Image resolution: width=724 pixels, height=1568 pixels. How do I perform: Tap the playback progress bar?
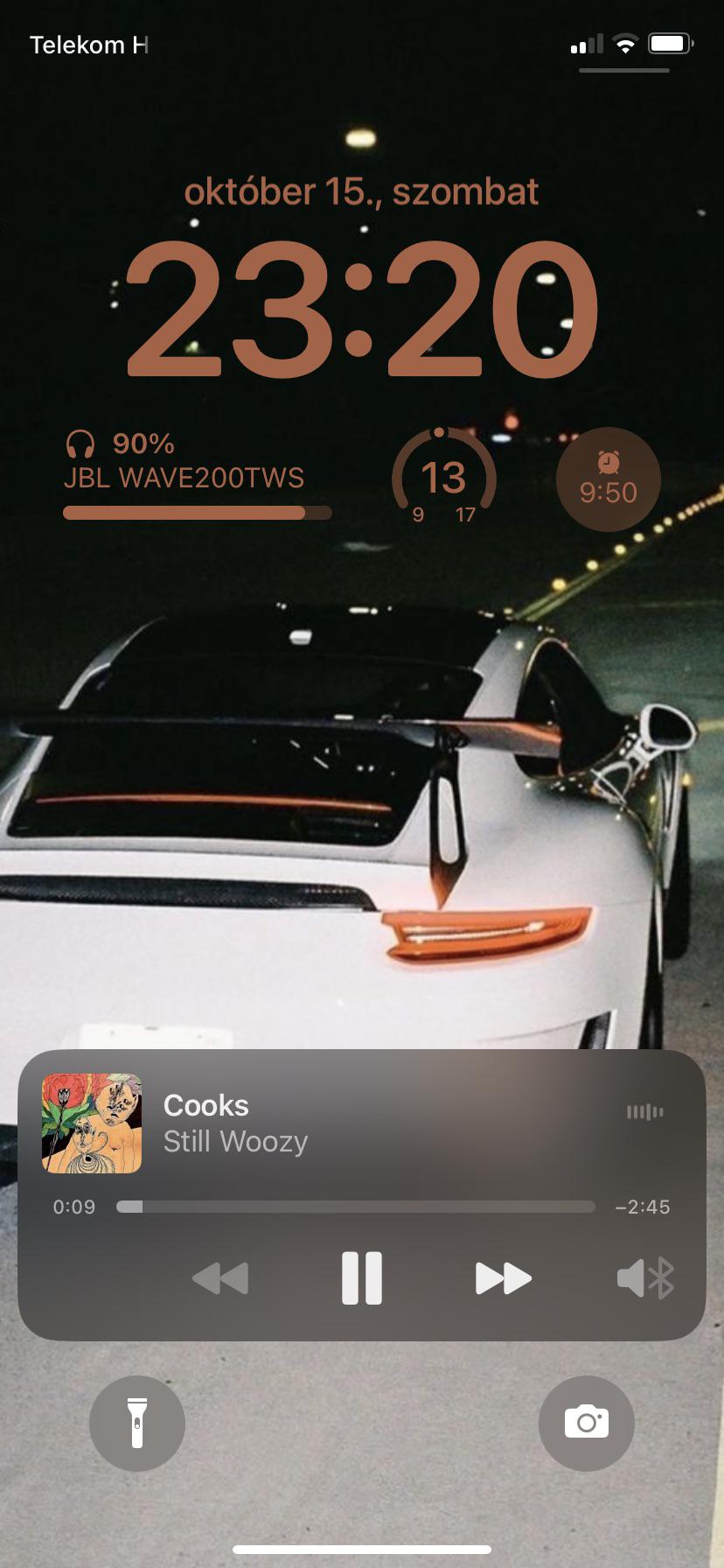[x=356, y=1207]
